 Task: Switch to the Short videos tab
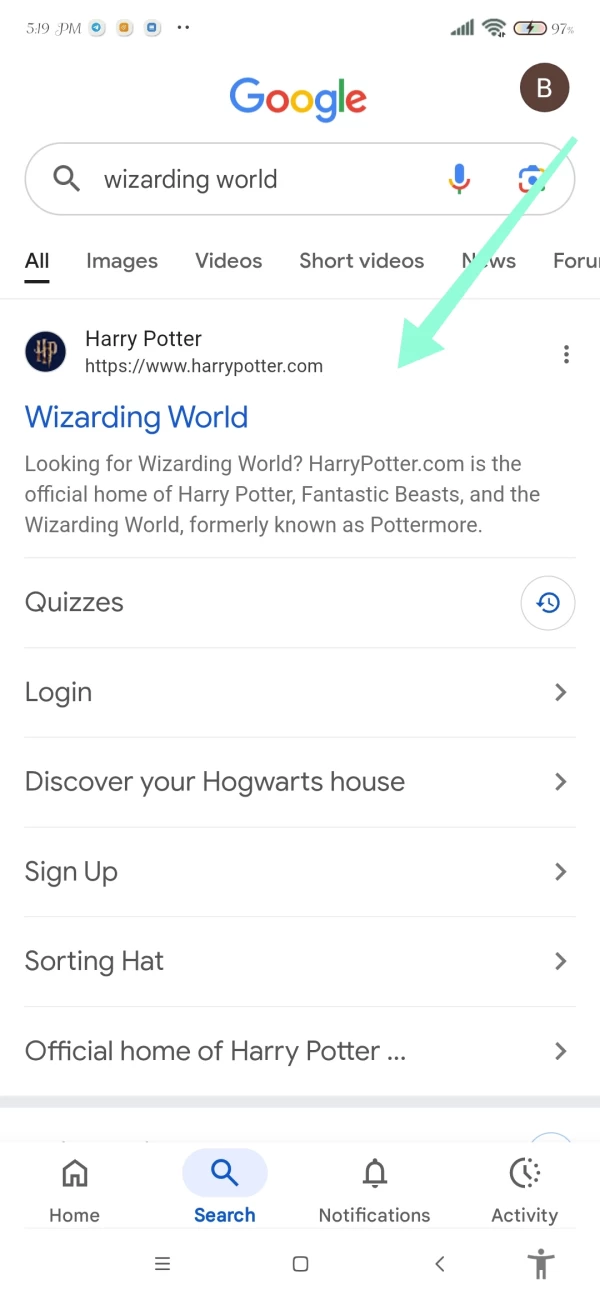point(361,261)
